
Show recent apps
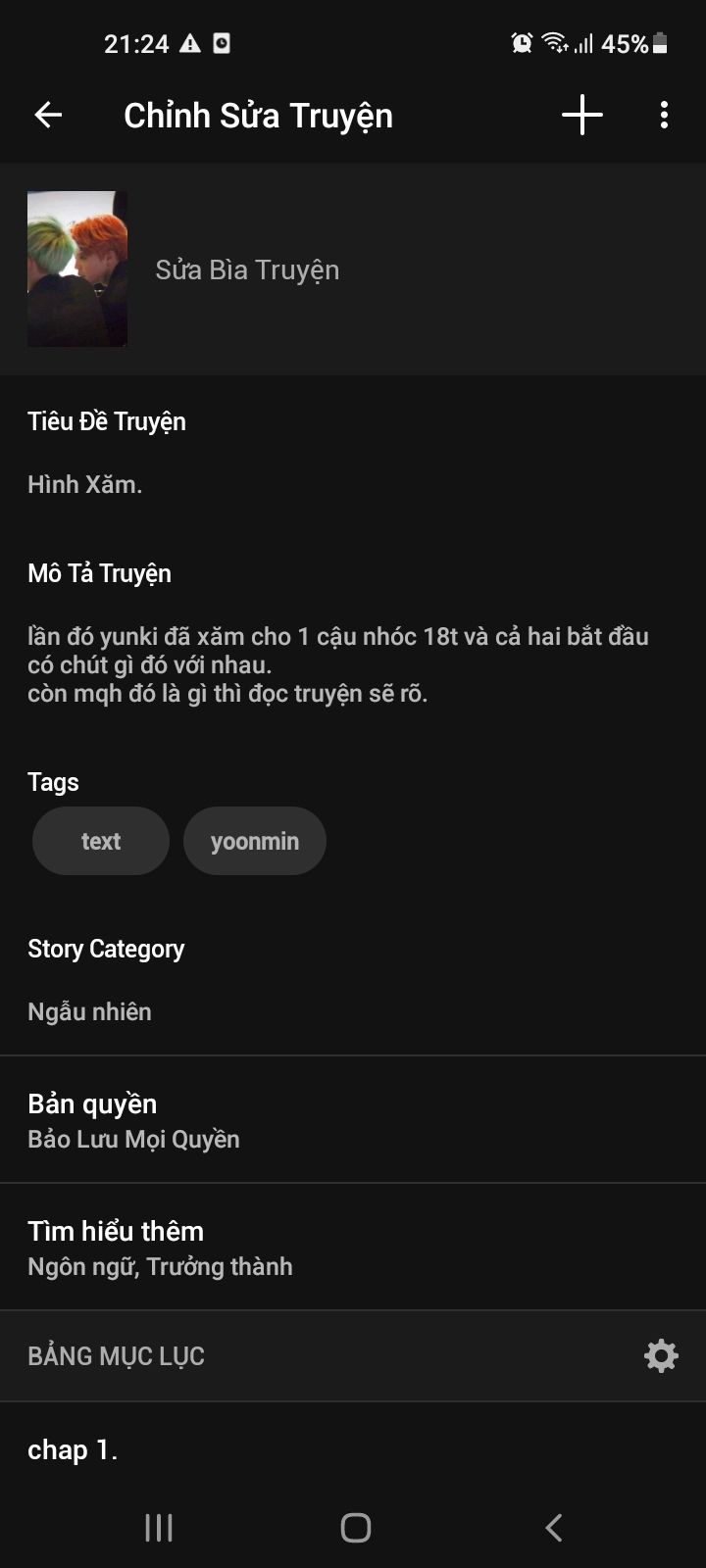tap(159, 1527)
